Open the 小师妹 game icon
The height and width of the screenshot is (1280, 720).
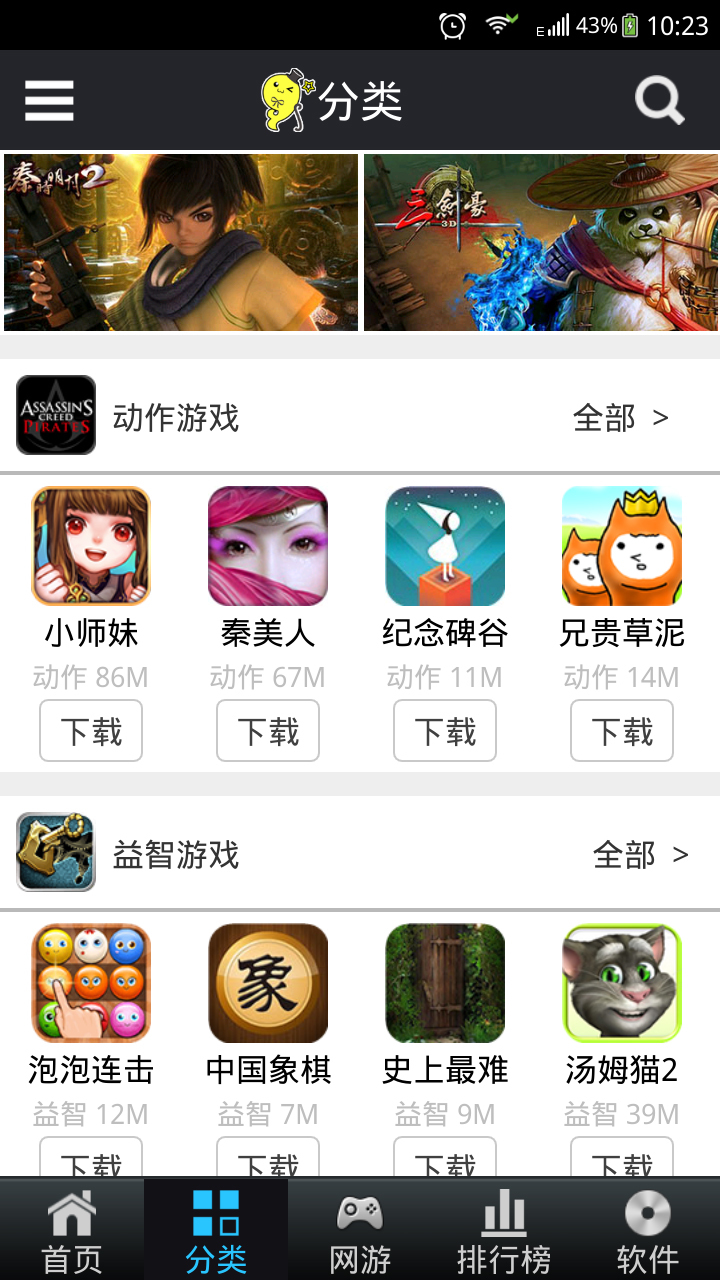(x=91, y=546)
